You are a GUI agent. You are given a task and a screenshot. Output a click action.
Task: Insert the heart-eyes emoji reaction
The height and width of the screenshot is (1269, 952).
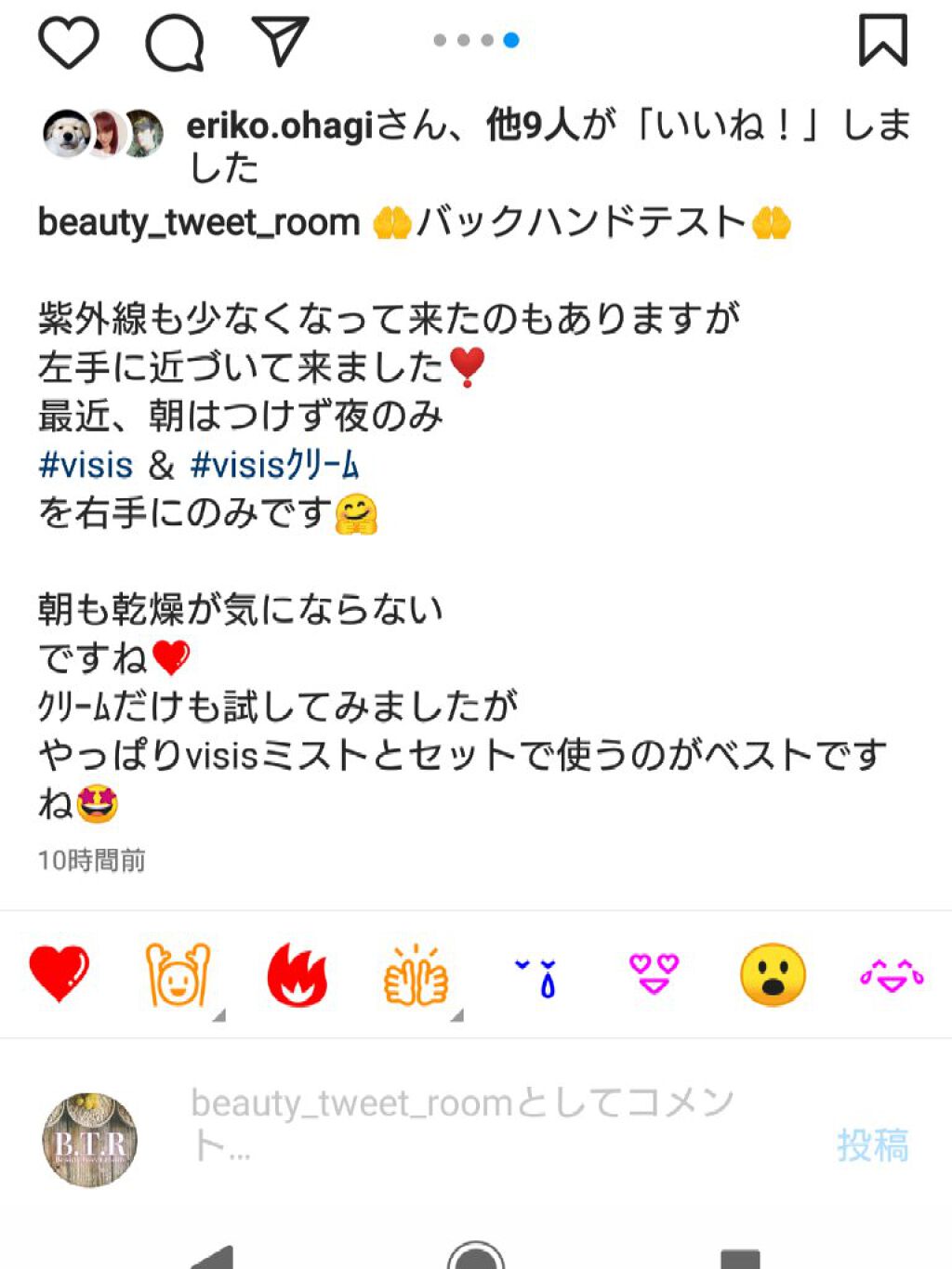(654, 973)
